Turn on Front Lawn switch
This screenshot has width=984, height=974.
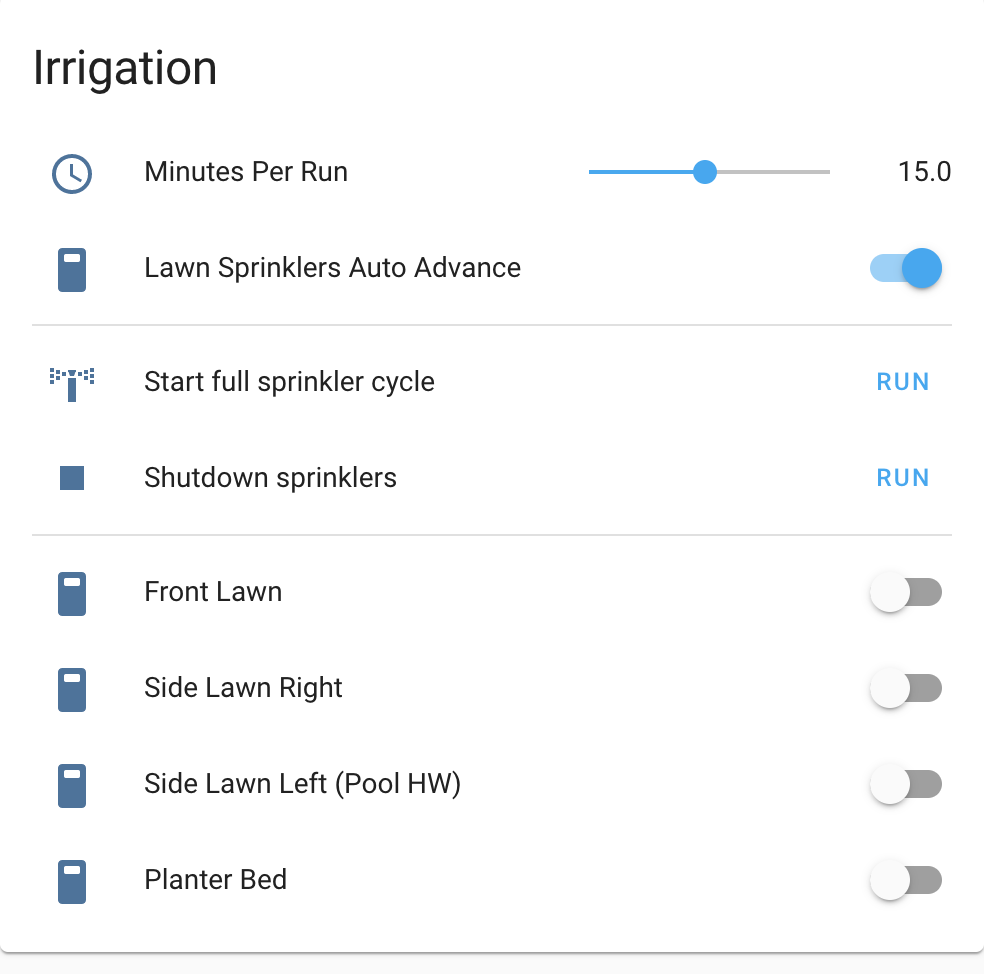906,593
